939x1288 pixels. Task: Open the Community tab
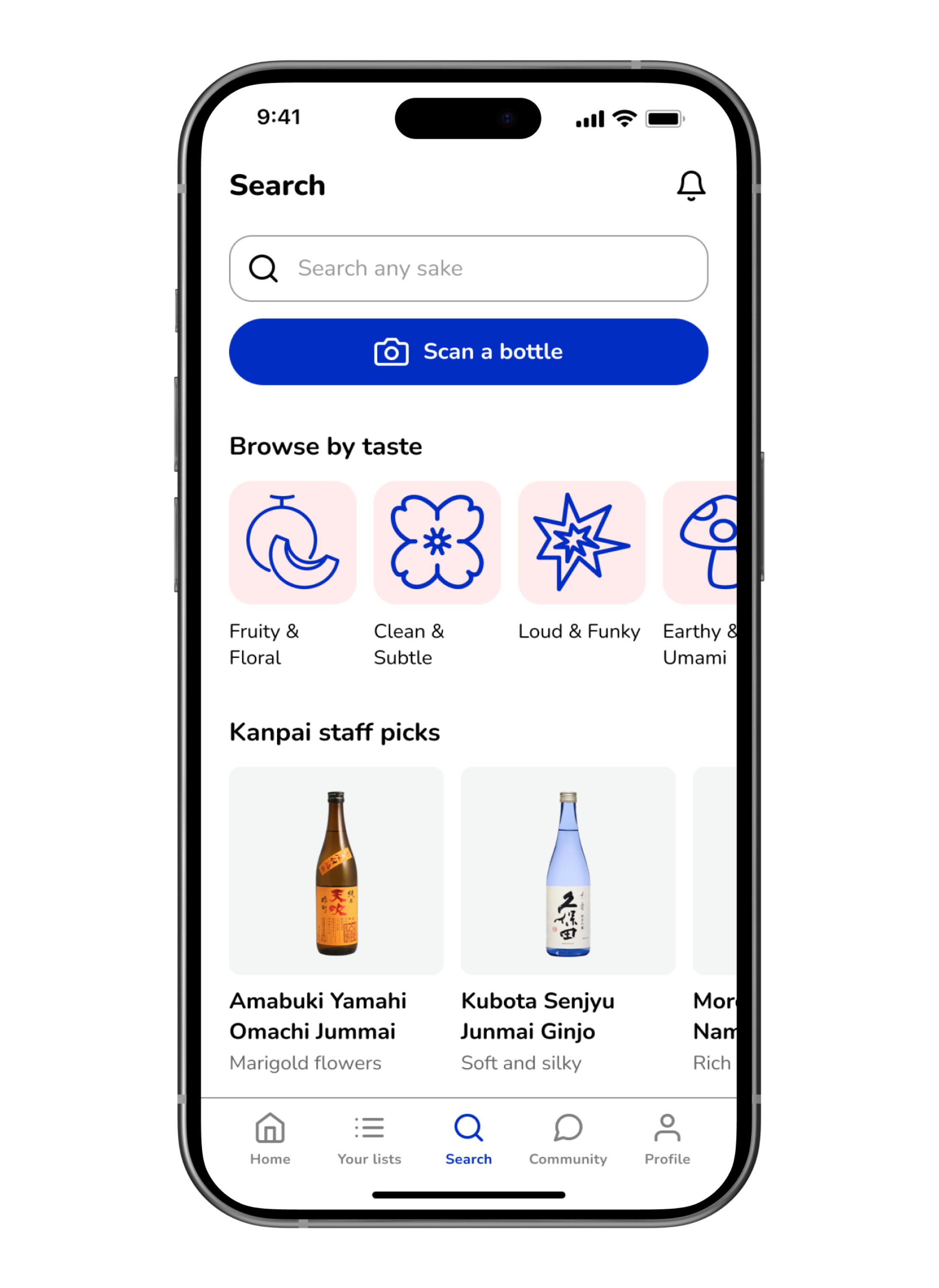click(568, 1139)
